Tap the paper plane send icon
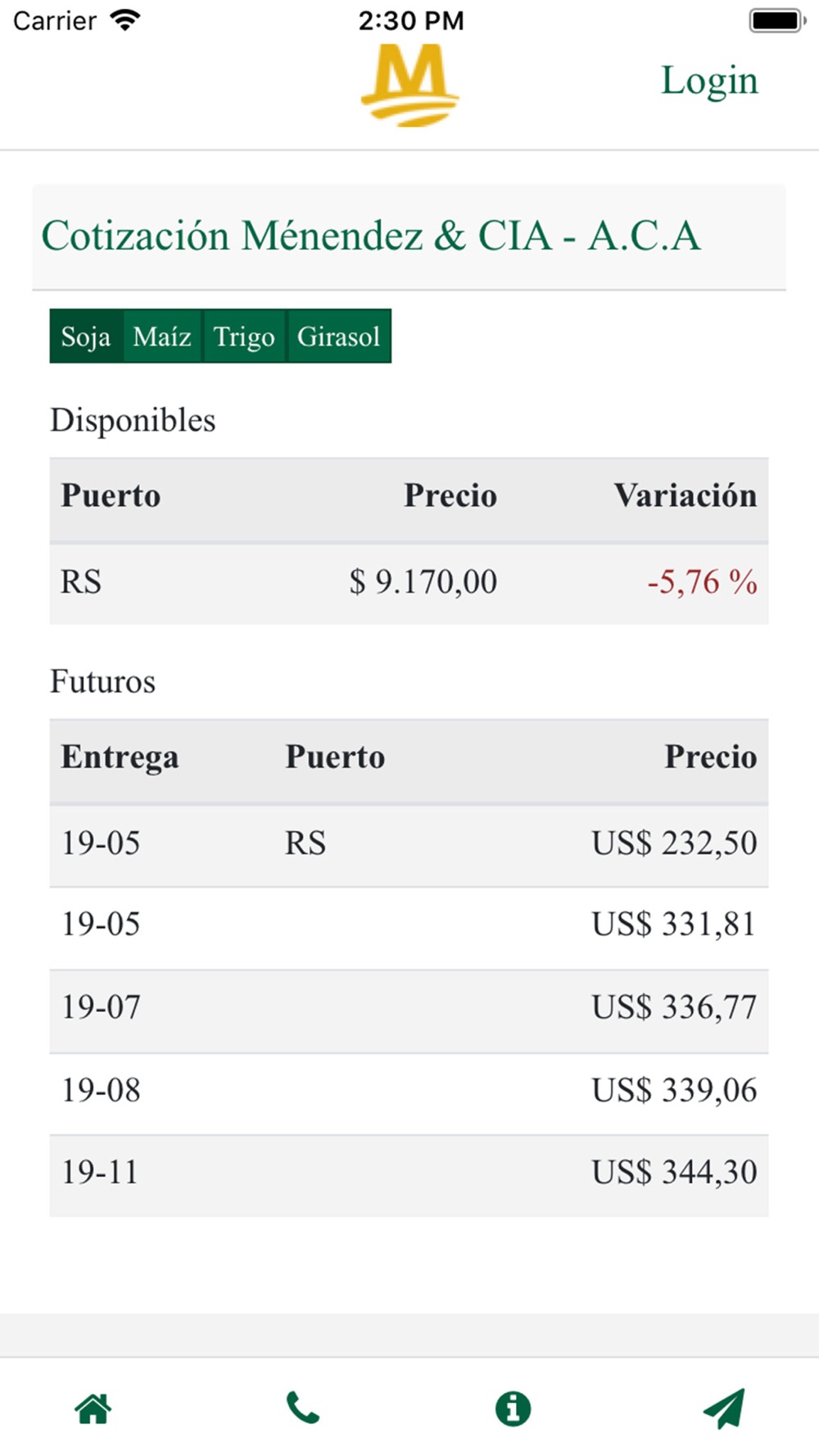 (x=724, y=1409)
